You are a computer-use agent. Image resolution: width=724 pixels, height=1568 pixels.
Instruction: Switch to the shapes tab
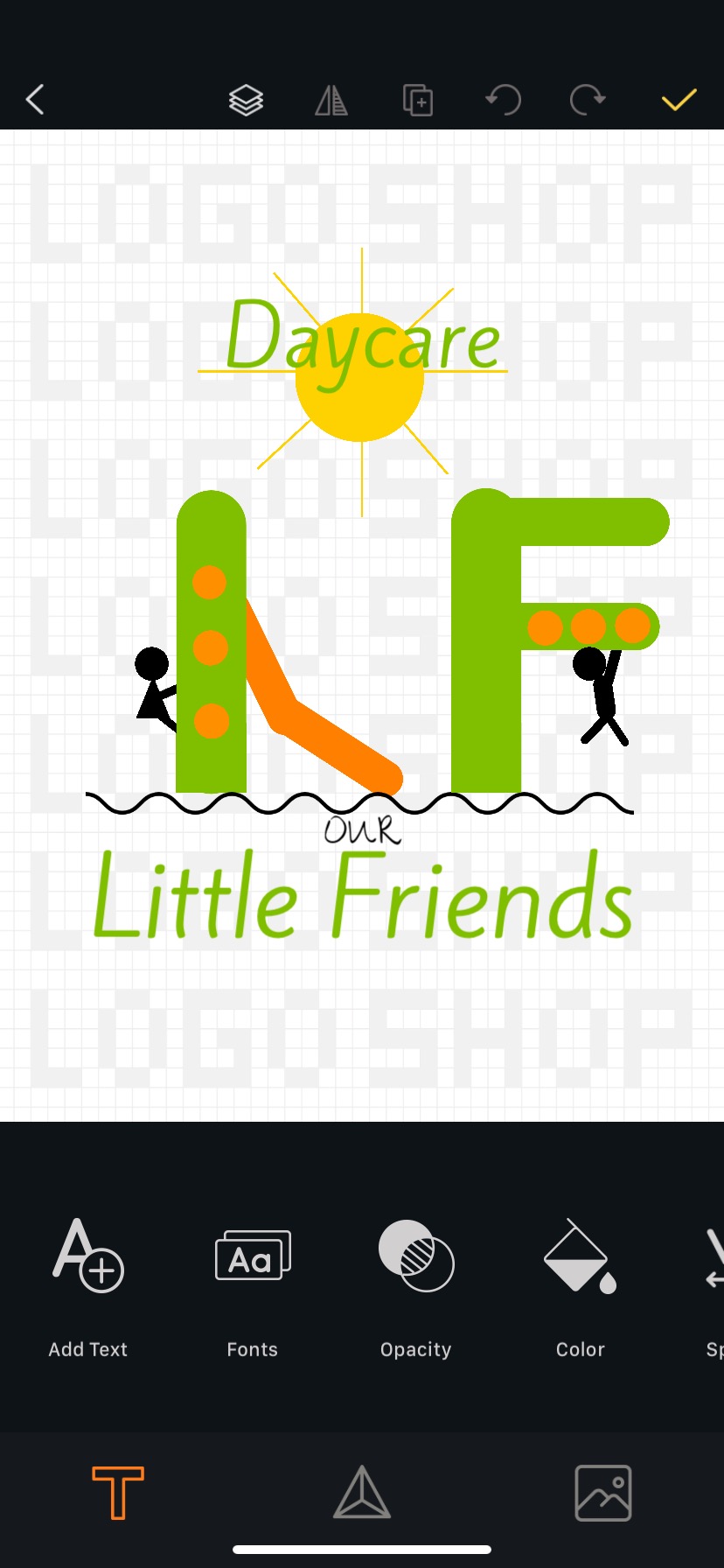point(362,1493)
